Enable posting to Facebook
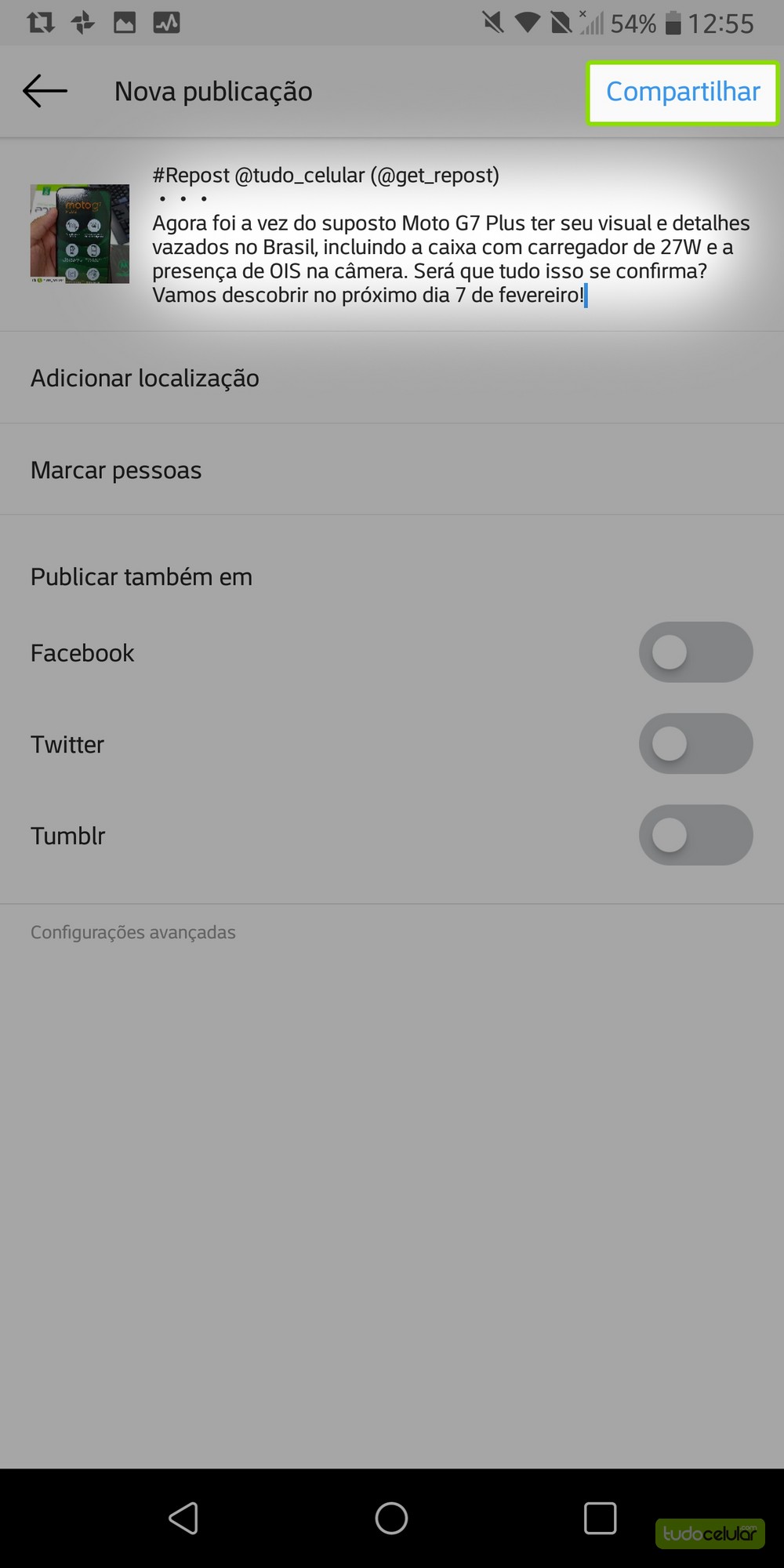This screenshot has height=1568, width=784. coord(695,652)
